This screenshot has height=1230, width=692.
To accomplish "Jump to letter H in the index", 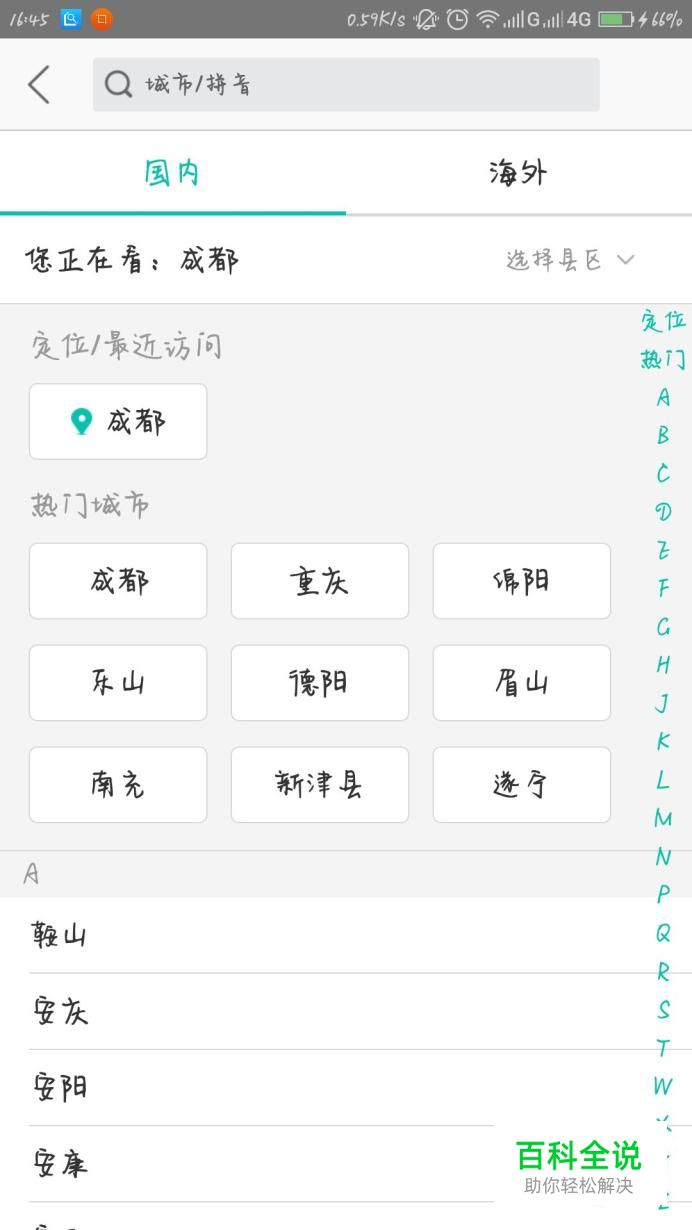I will (x=663, y=665).
